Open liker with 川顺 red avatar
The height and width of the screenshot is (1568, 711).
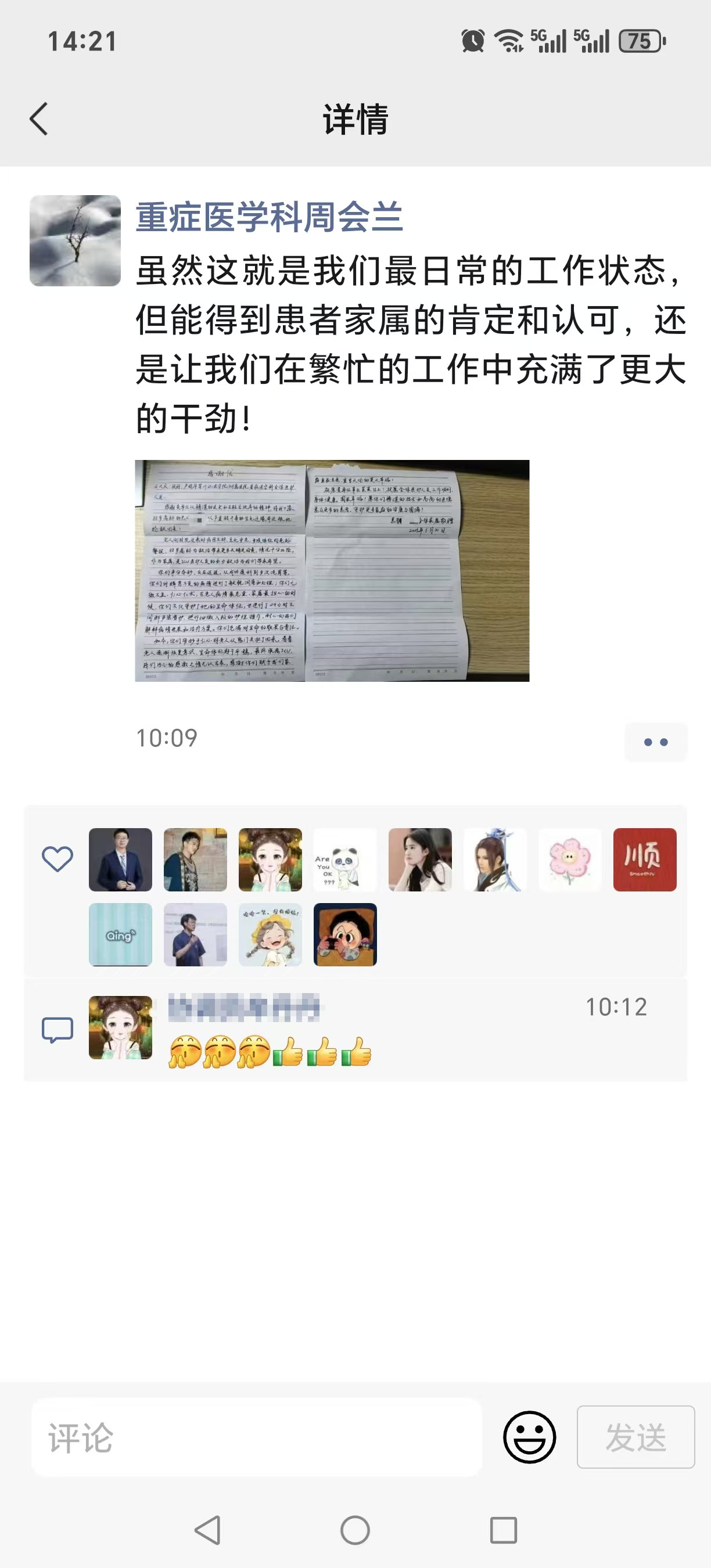[644, 859]
